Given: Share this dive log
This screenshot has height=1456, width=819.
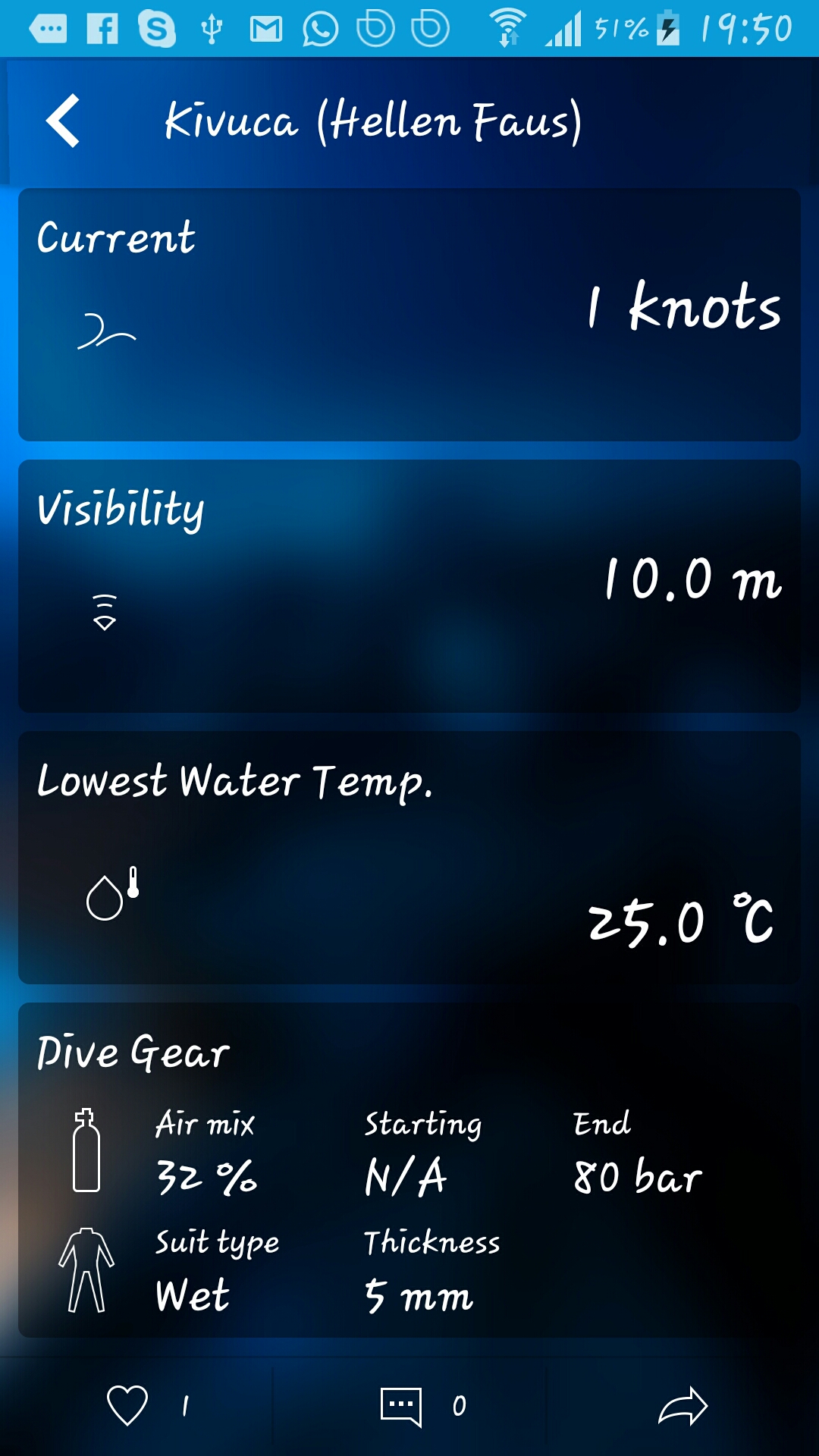Looking at the screenshot, I should (682, 1407).
